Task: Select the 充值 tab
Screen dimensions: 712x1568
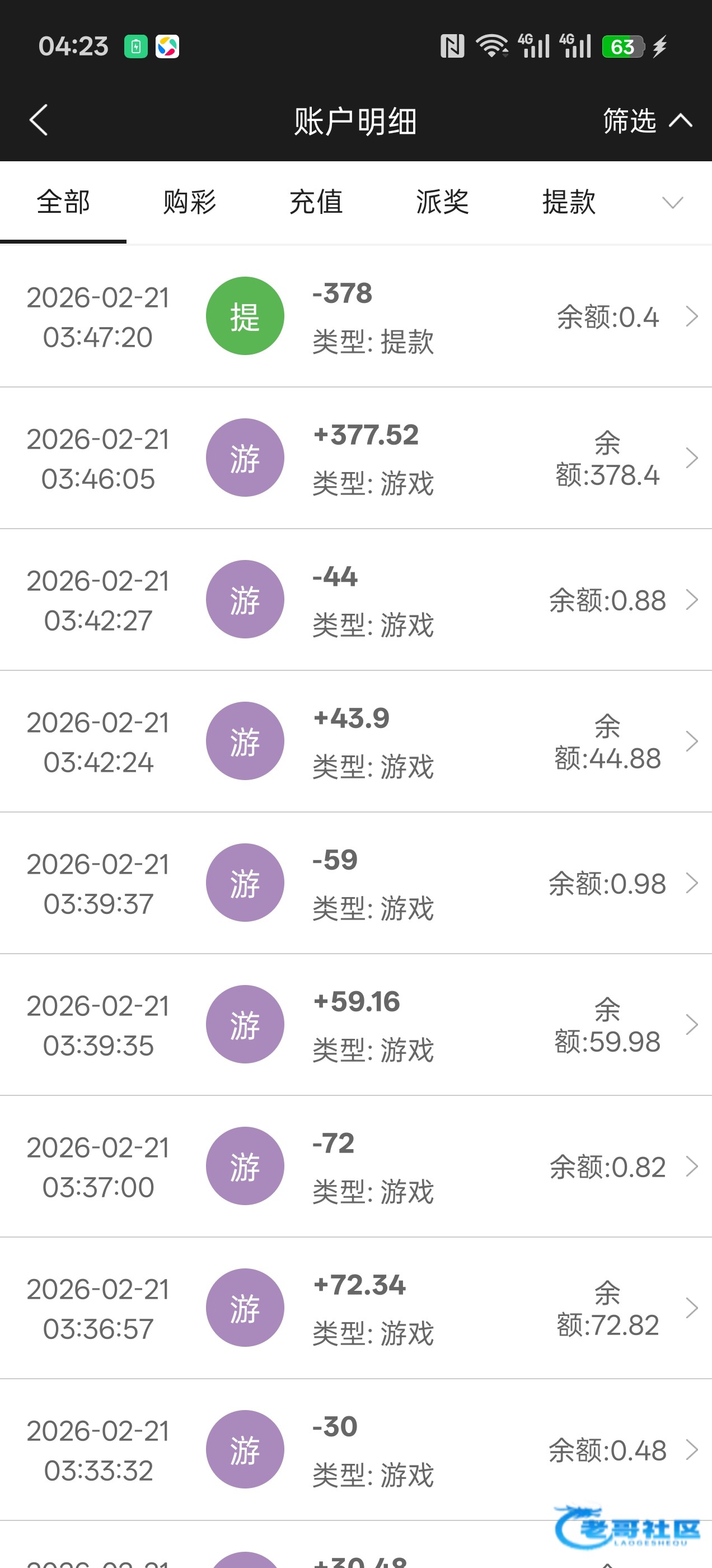Action: pyautogui.click(x=316, y=202)
